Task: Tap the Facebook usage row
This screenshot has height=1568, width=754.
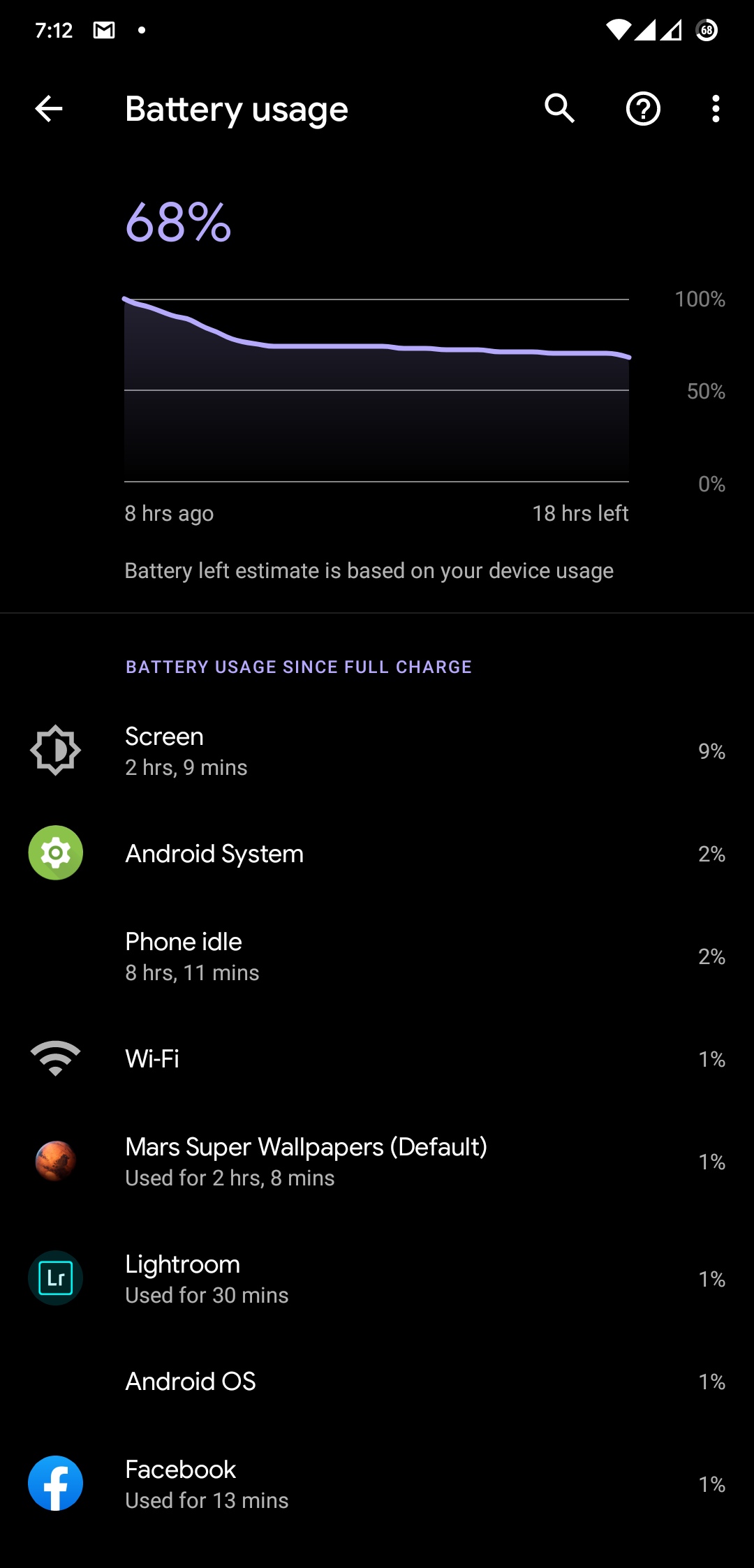Action: pyautogui.click(x=377, y=1483)
